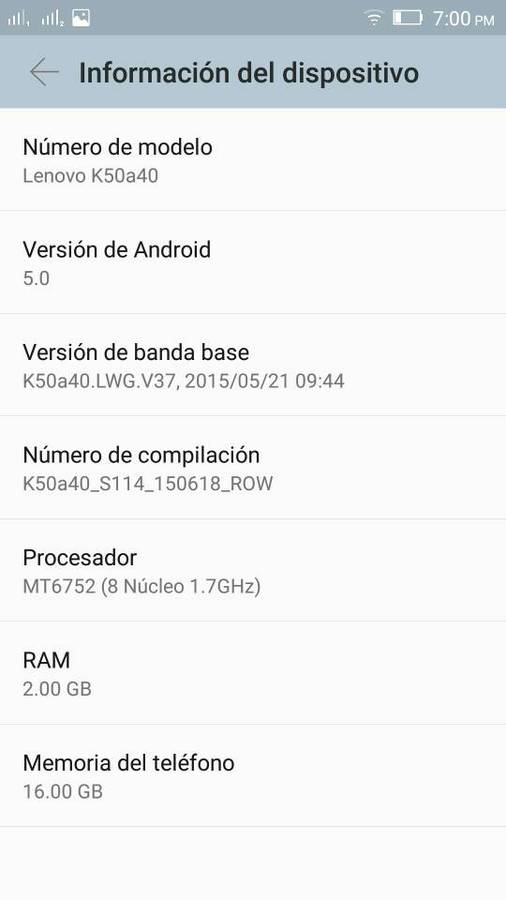Select the Procesador row
The width and height of the screenshot is (506, 900).
click(253, 571)
